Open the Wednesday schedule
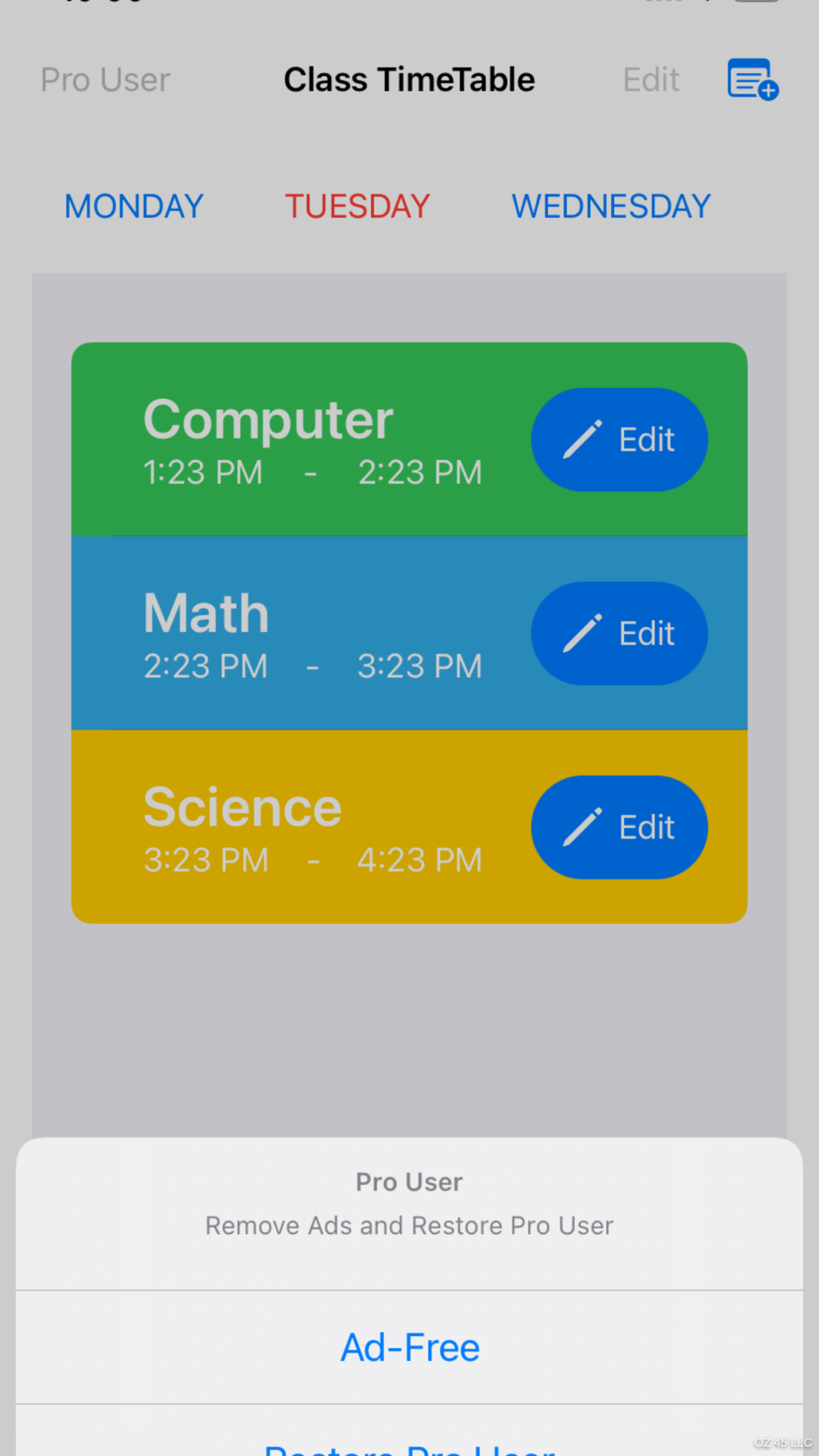This screenshot has width=819, height=1456. click(x=611, y=206)
